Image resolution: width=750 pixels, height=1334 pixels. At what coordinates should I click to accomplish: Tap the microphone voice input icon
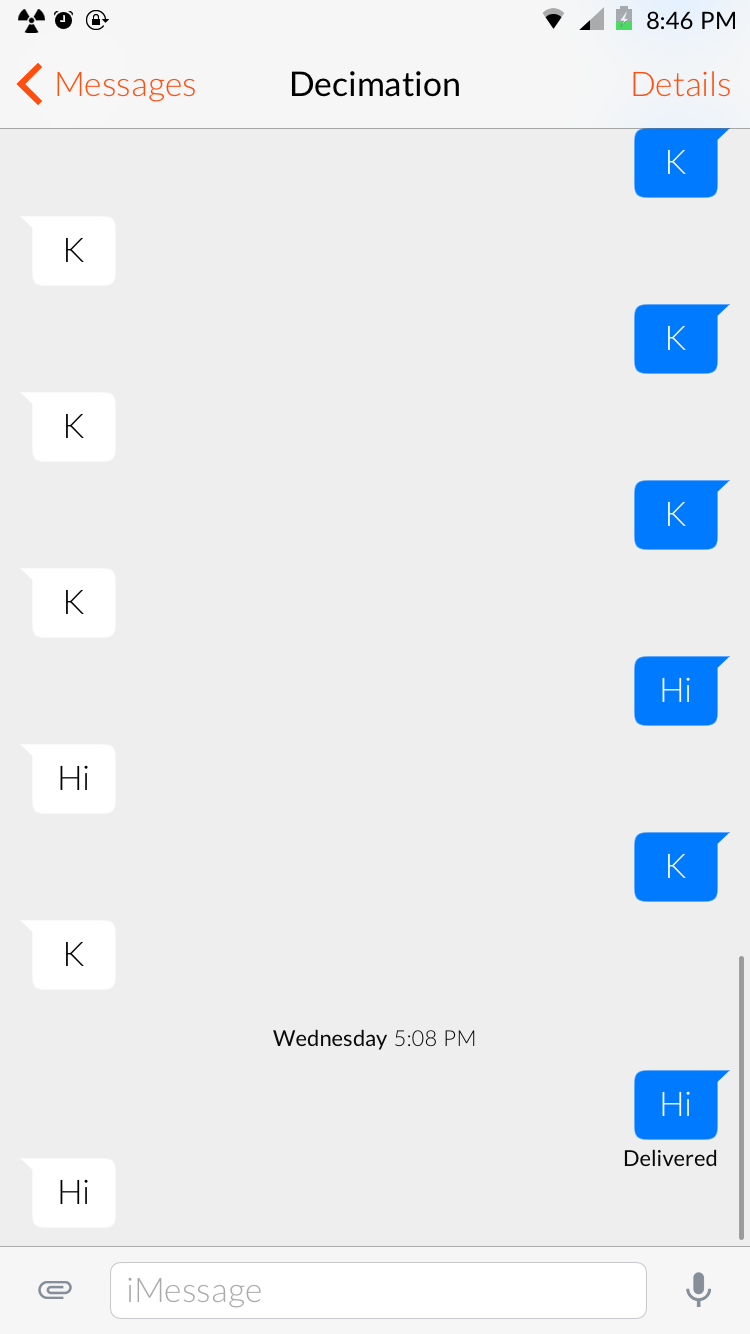pos(698,1290)
